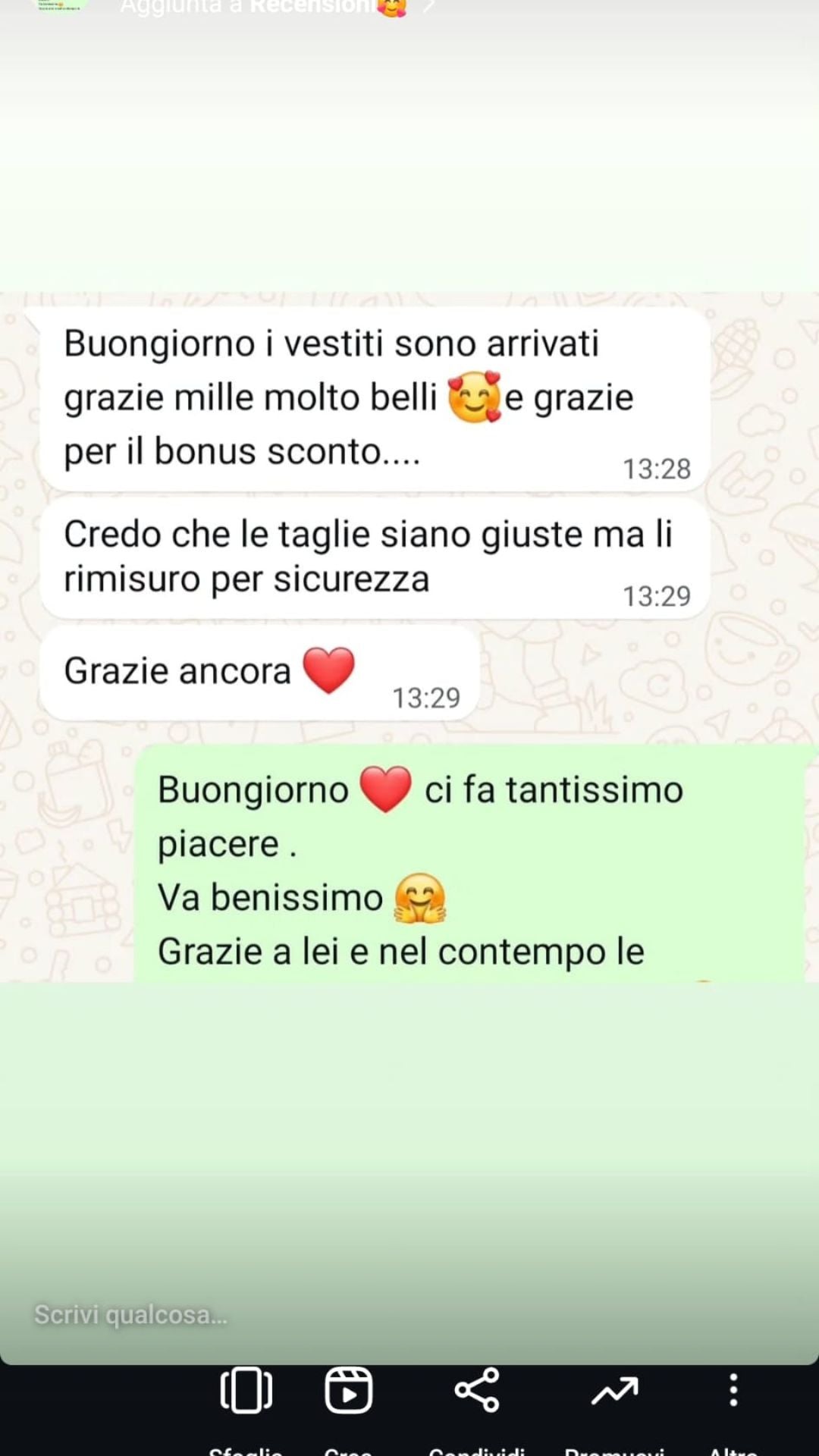Viewport: 819px width, 1456px height.
Task: Promote this story with Promuovi
Action: pos(614,1392)
